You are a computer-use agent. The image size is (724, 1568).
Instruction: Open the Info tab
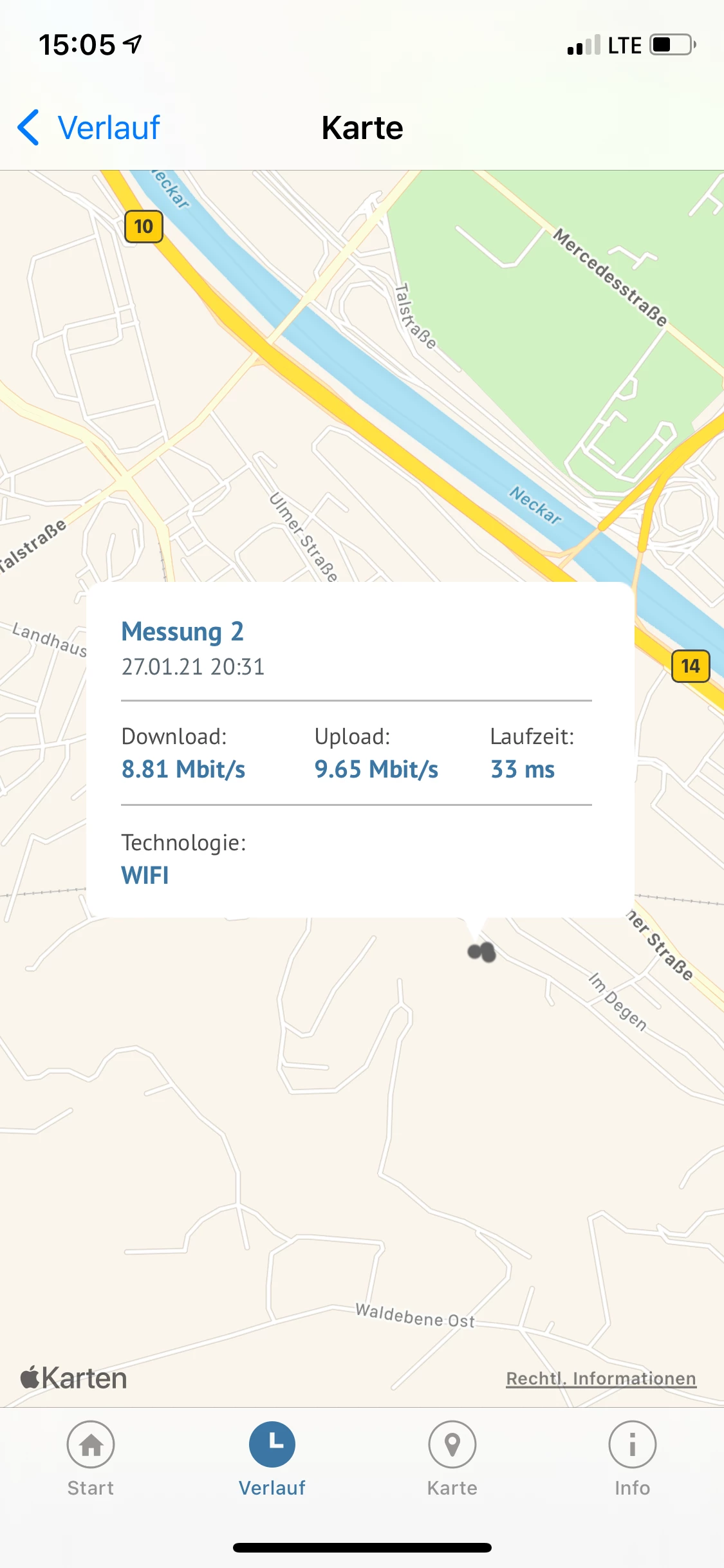[x=632, y=1459]
